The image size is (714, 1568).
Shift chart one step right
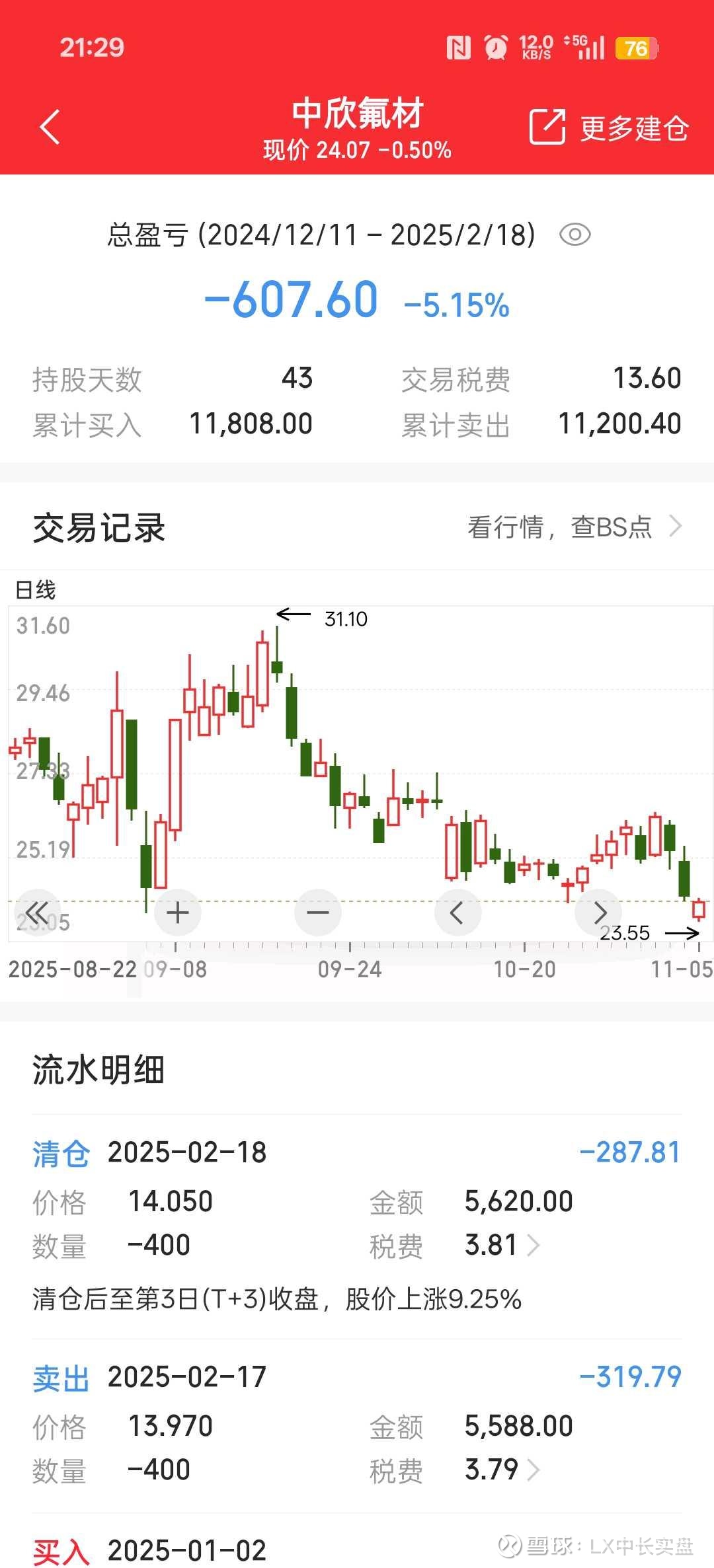click(x=598, y=913)
